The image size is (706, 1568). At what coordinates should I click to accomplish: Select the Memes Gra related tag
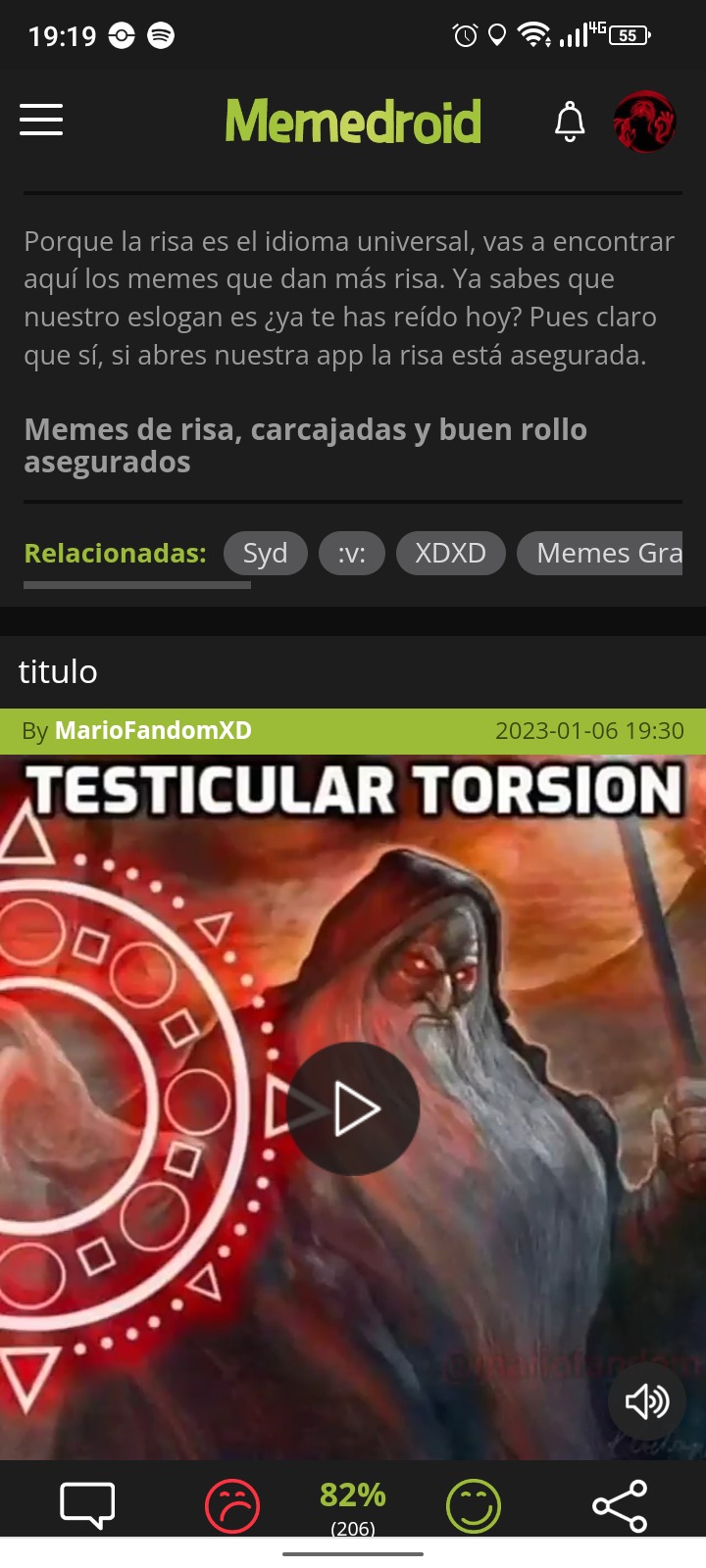click(x=599, y=553)
